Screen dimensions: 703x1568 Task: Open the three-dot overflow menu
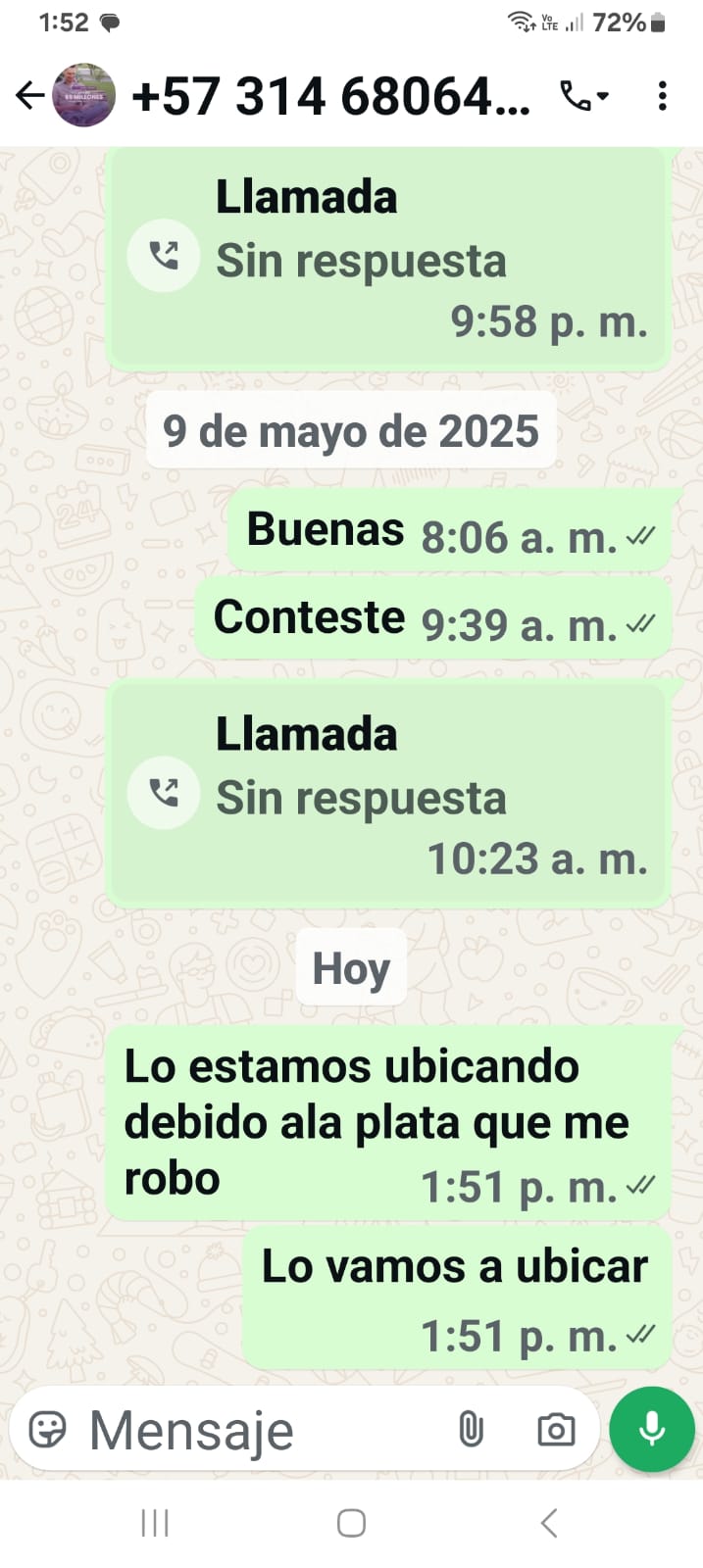[663, 96]
